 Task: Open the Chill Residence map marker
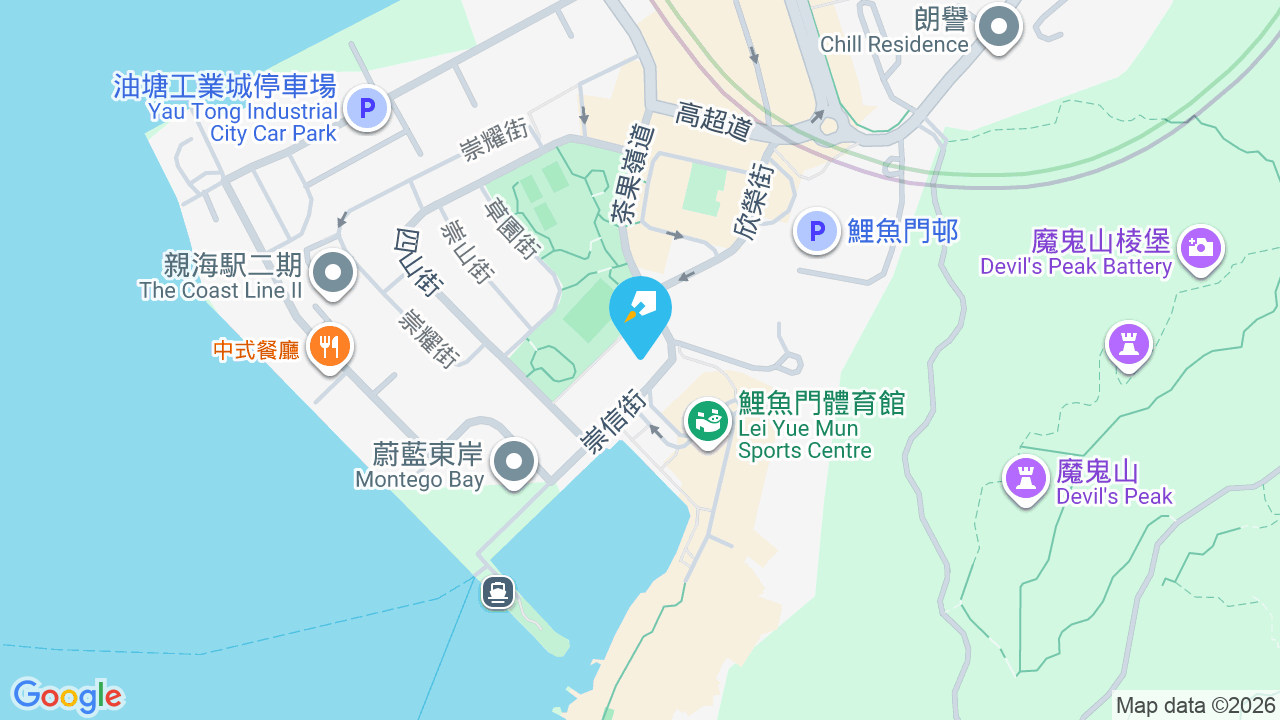pyautogui.click(x=998, y=29)
